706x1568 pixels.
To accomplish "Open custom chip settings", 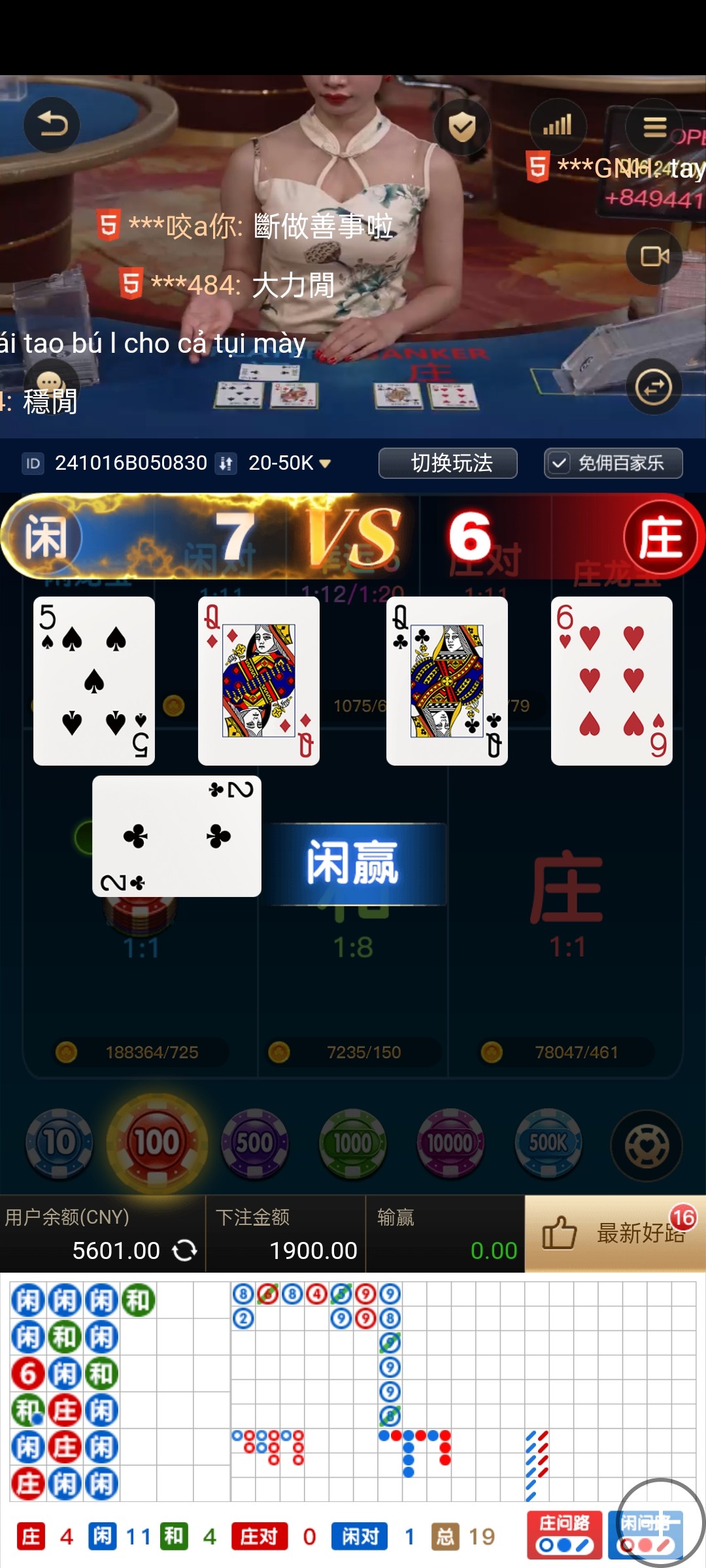I will [x=647, y=1145].
